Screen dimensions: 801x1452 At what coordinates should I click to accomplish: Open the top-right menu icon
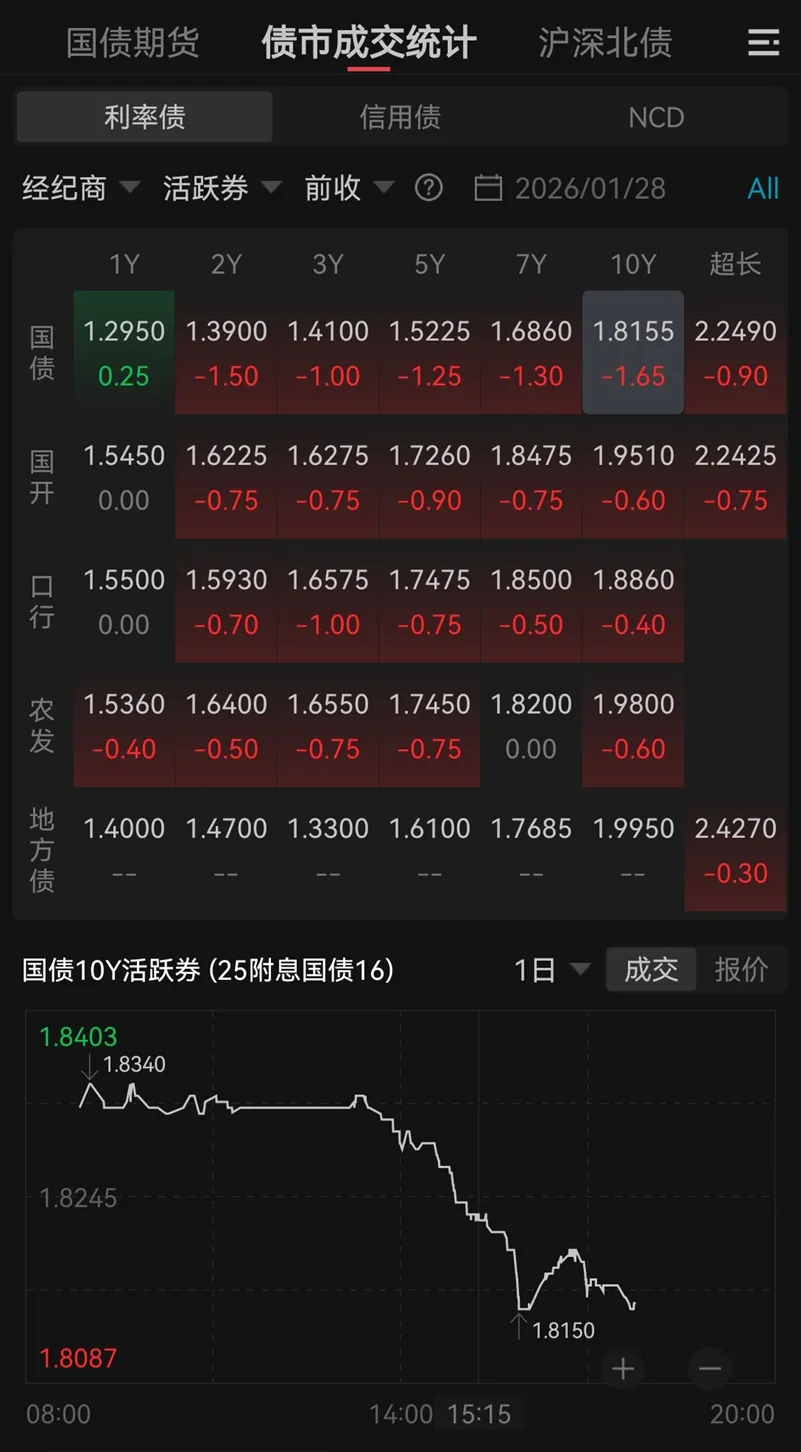pyautogui.click(x=763, y=43)
